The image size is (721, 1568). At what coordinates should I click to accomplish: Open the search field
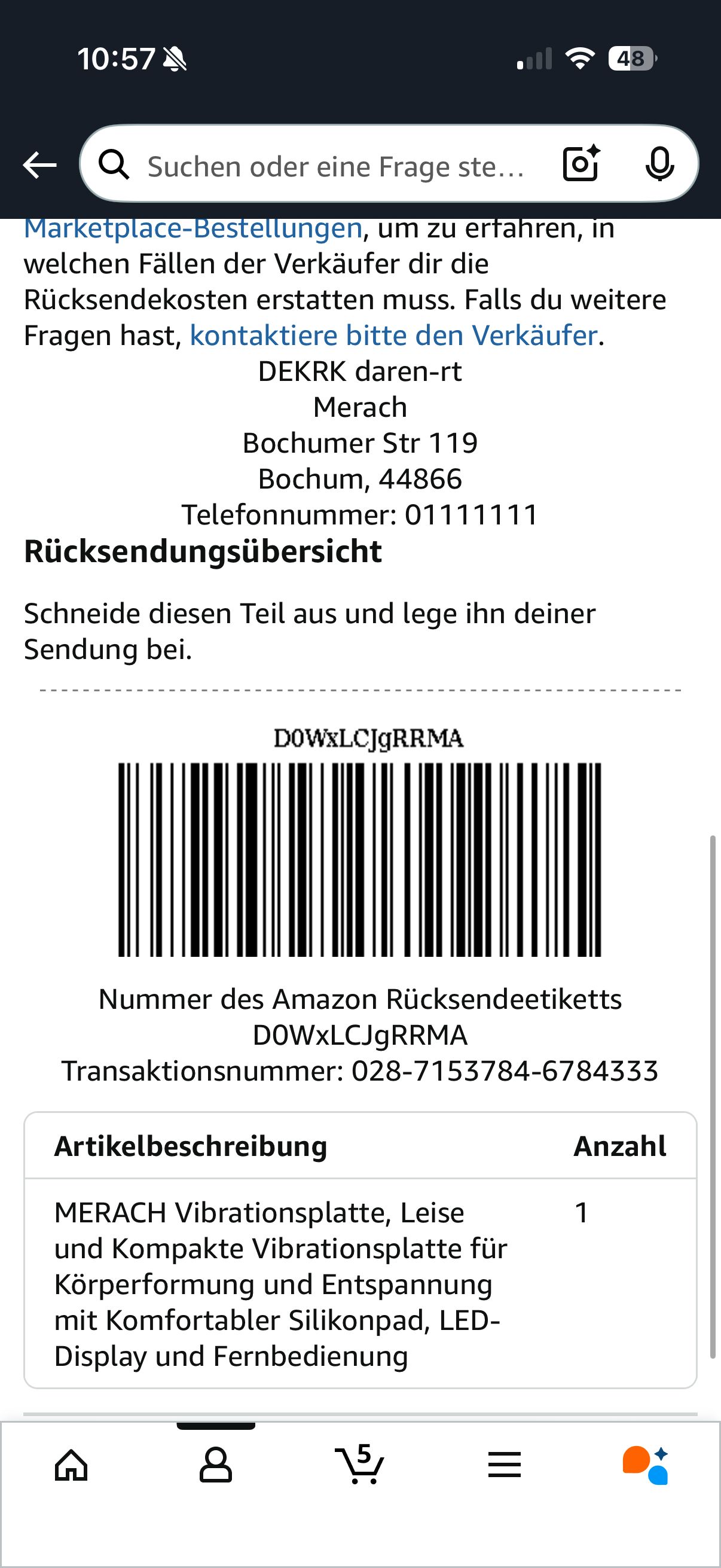335,166
